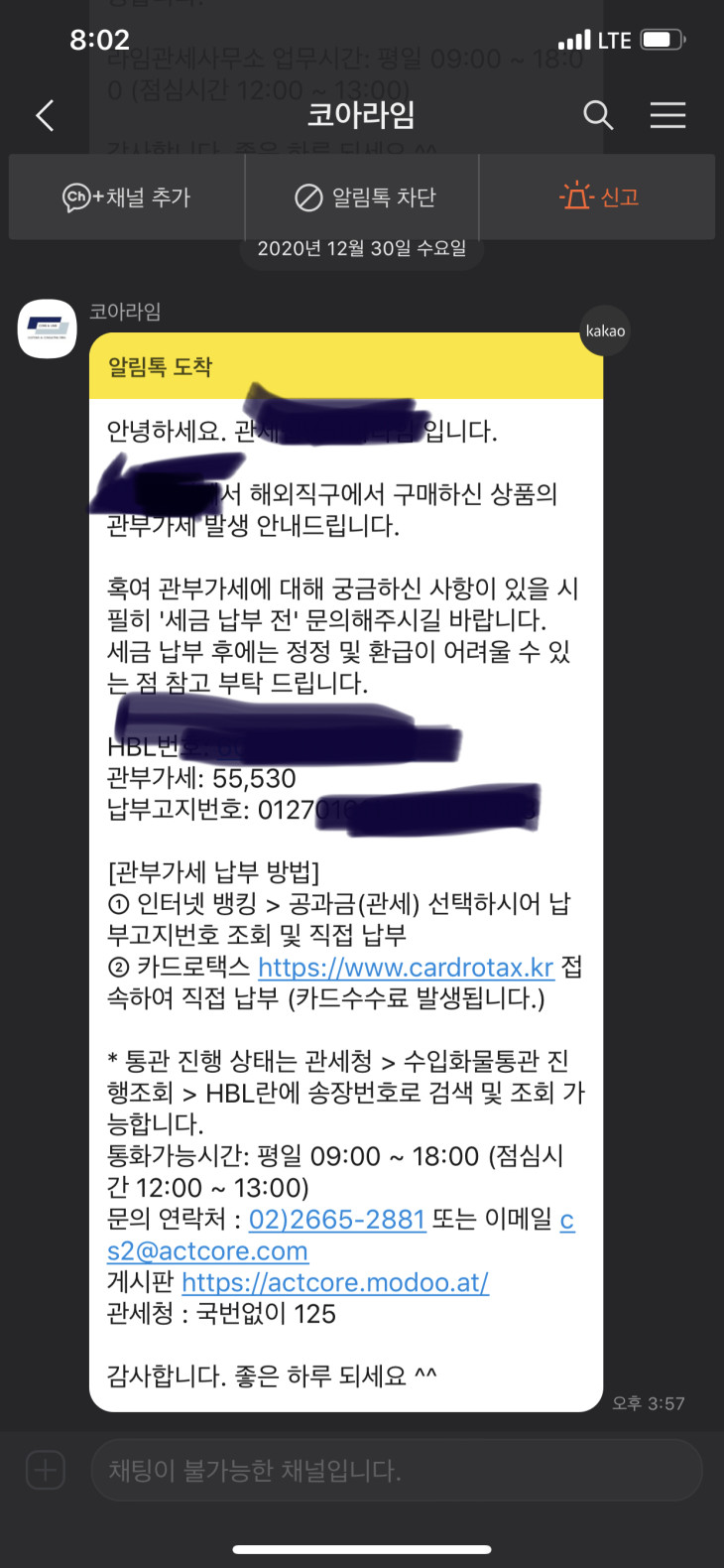
Task: Call the number 02)2665-2881
Action: click(x=337, y=1219)
